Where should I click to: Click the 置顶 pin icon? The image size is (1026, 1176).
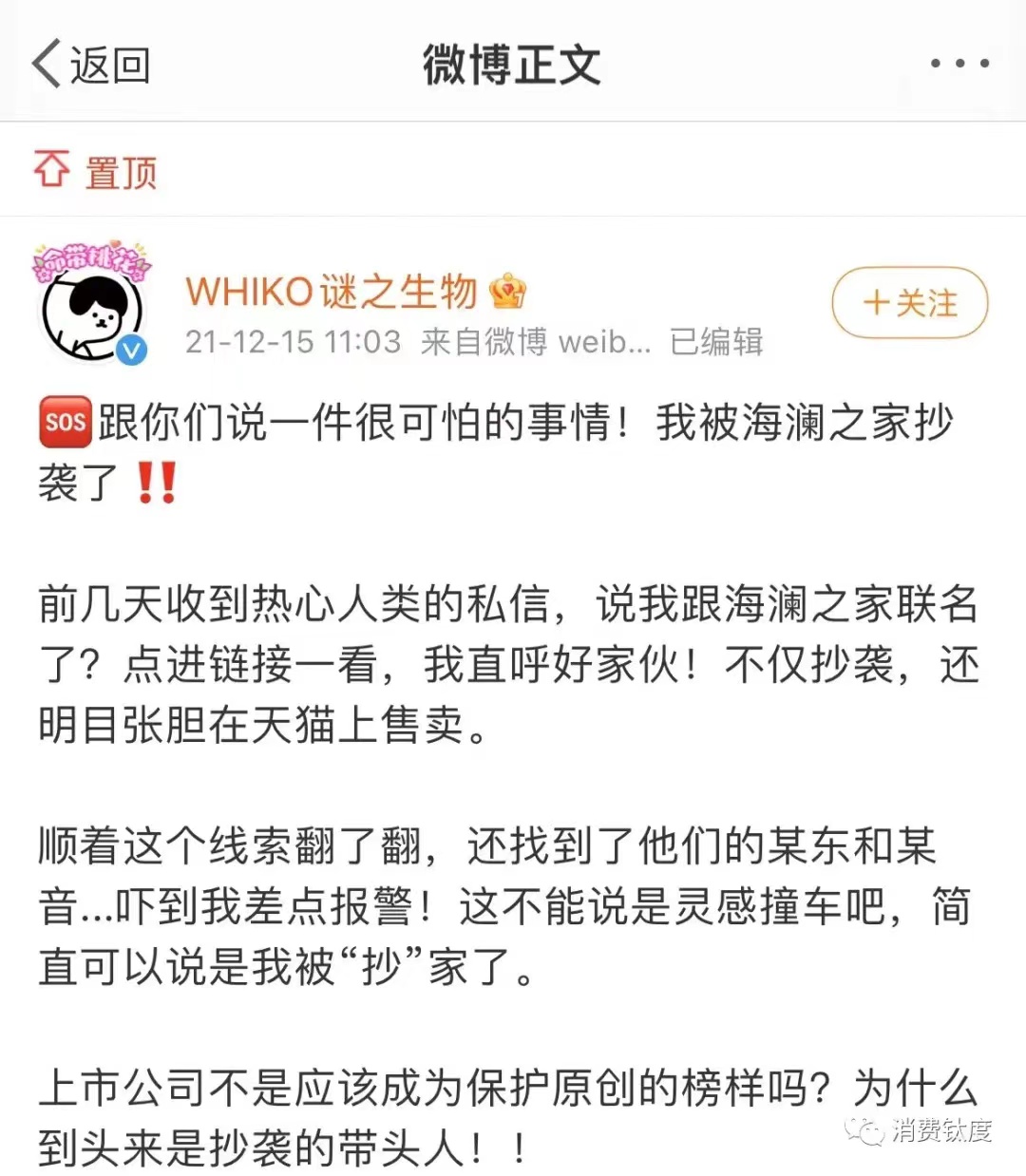[52, 169]
